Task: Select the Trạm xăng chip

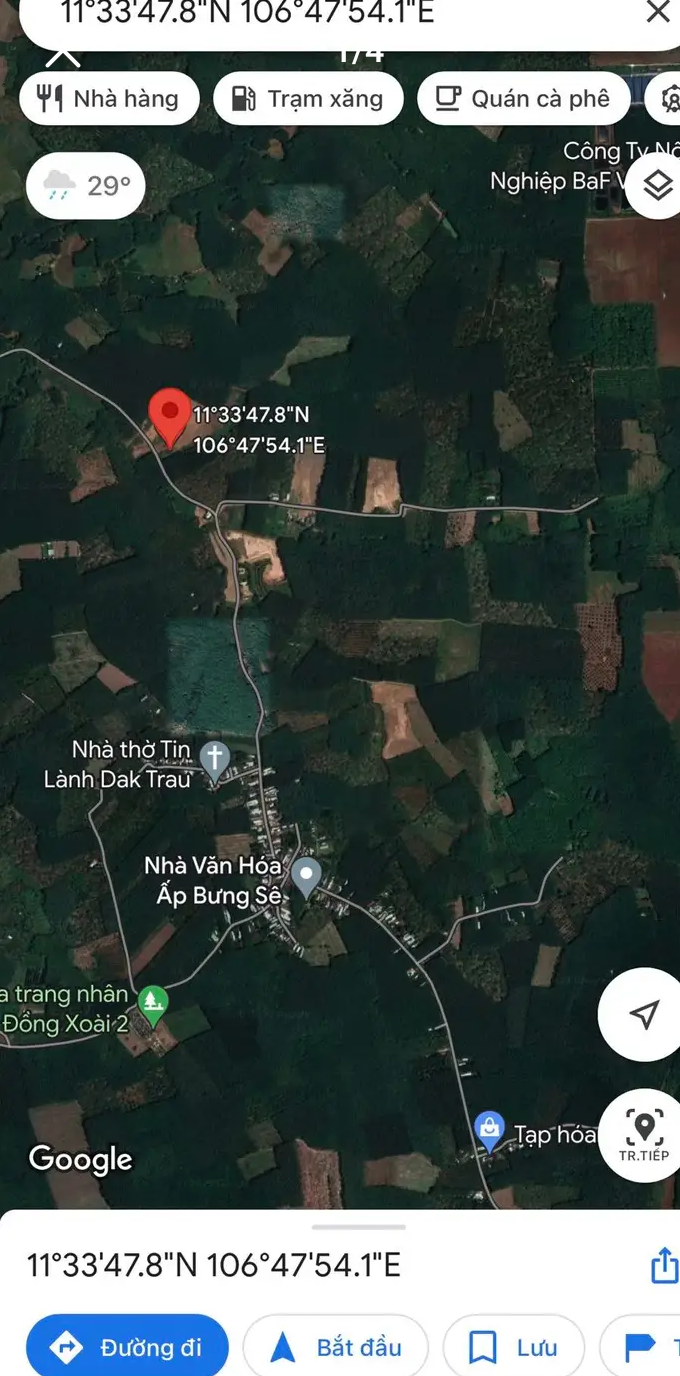Action: coord(308,99)
